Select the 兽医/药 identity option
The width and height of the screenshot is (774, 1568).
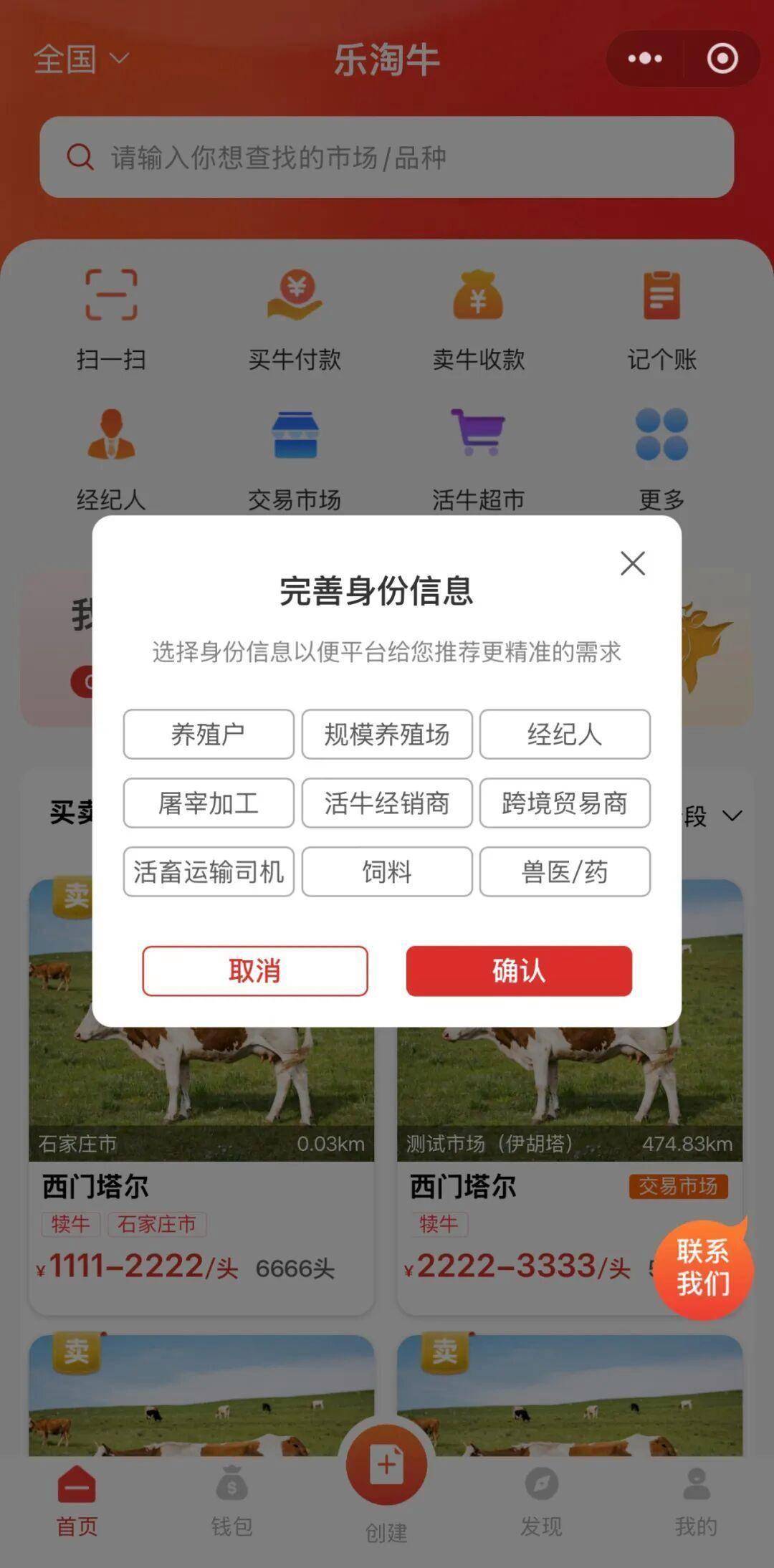coord(565,872)
